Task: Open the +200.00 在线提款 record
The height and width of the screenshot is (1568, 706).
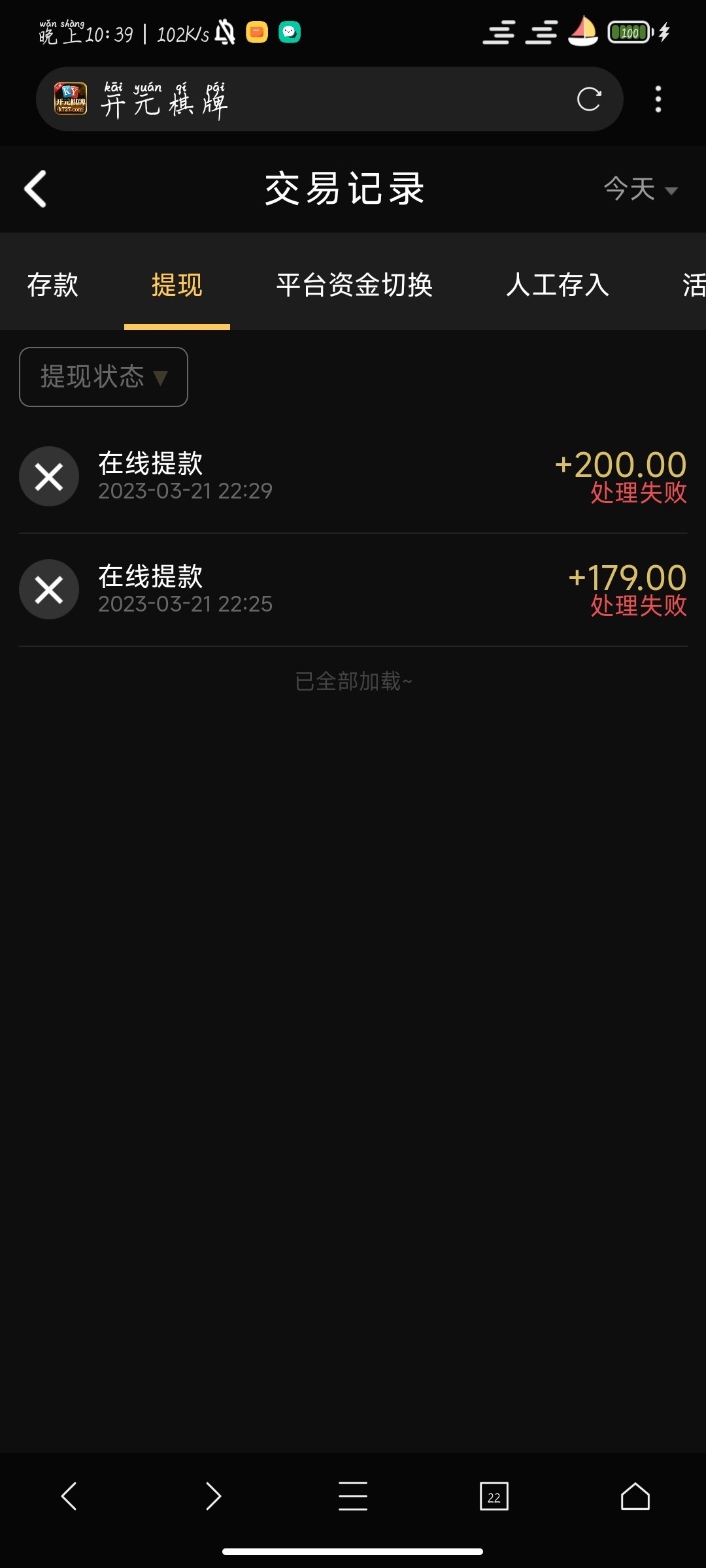Action: (x=353, y=476)
